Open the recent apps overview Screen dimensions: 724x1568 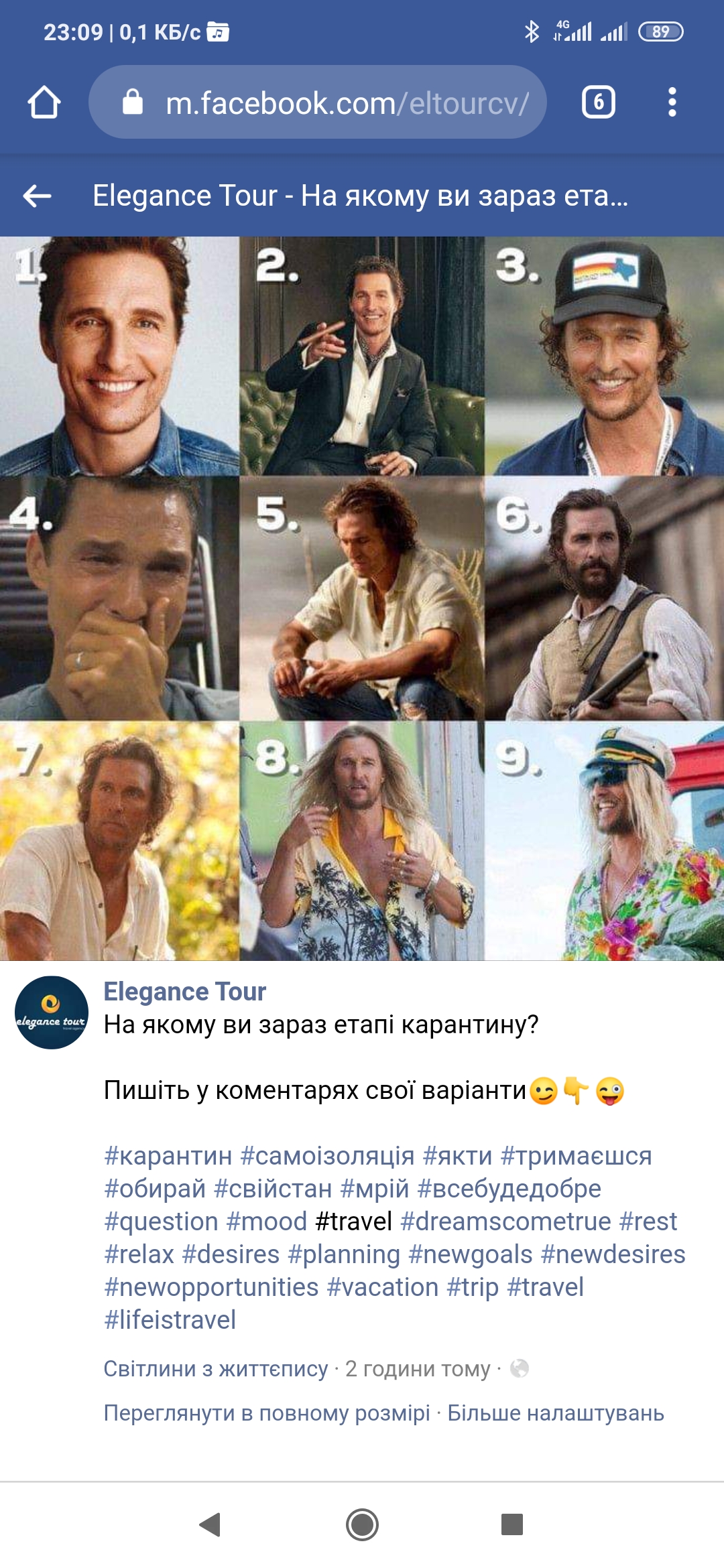pyautogui.click(x=512, y=1524)
